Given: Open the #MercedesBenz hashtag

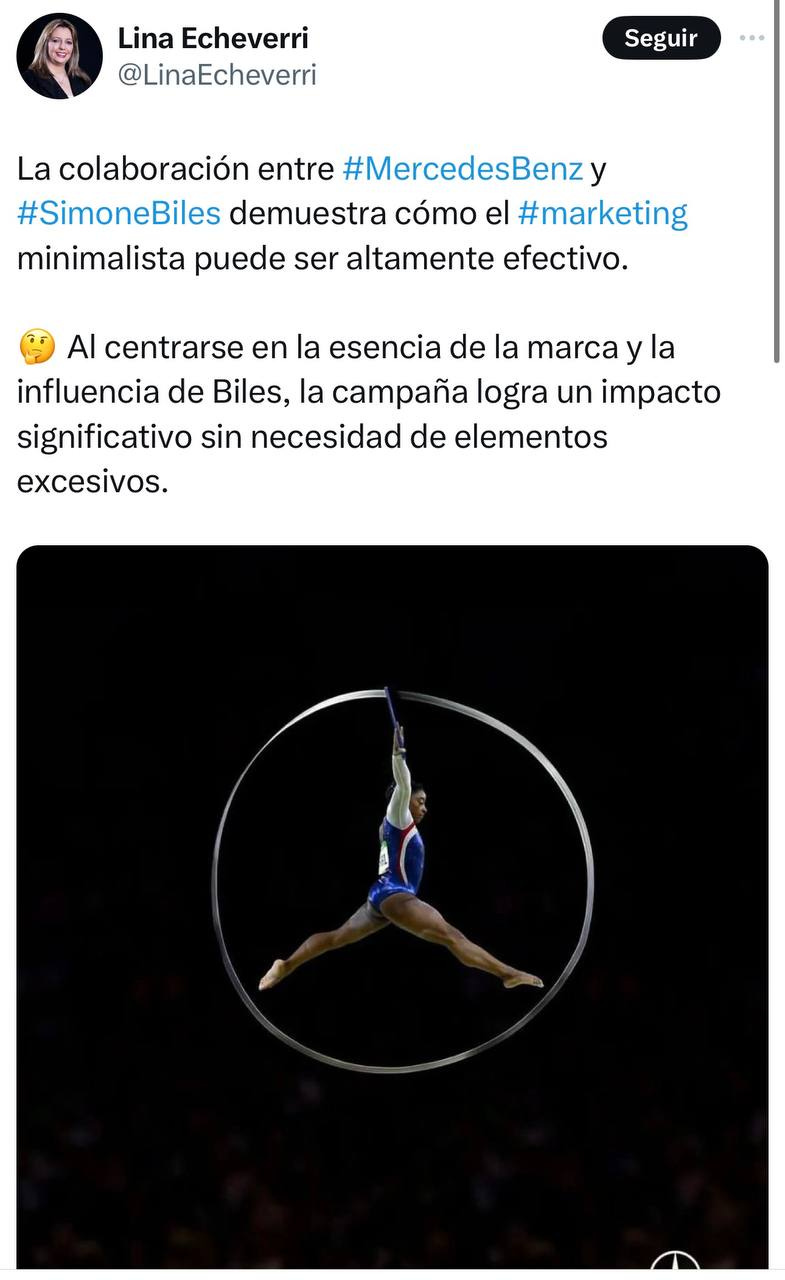Looking at the screenshot, I should [462, 169].
